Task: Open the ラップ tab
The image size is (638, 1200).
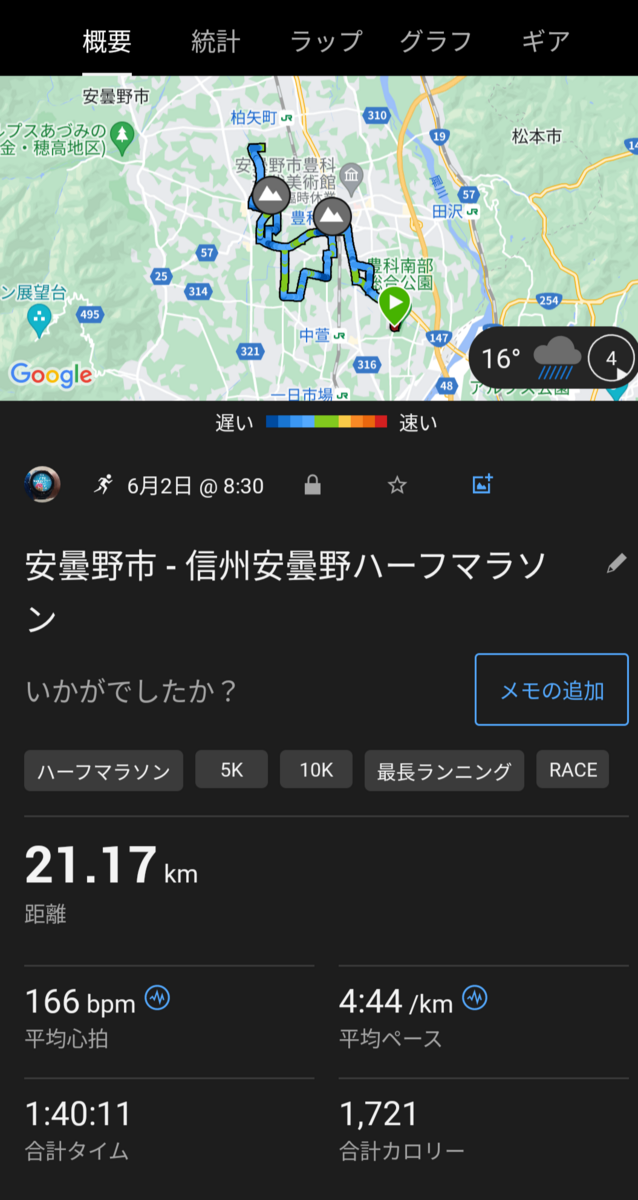Action: pyautogui.click(x=325, y=41)
